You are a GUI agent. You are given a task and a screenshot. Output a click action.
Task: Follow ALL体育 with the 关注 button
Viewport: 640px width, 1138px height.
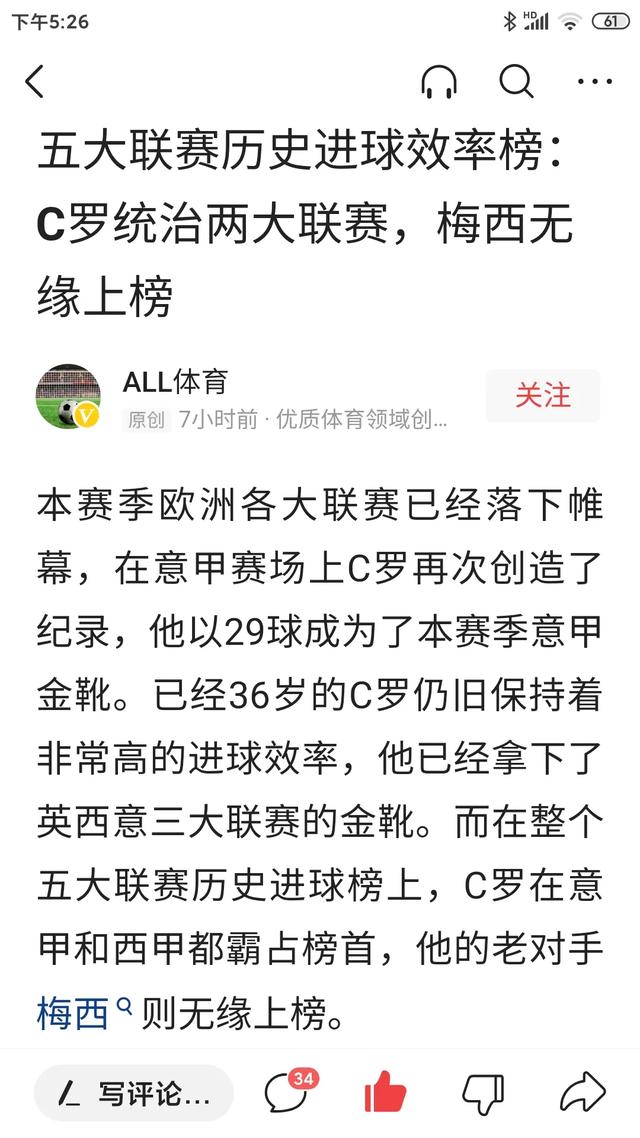543,396
